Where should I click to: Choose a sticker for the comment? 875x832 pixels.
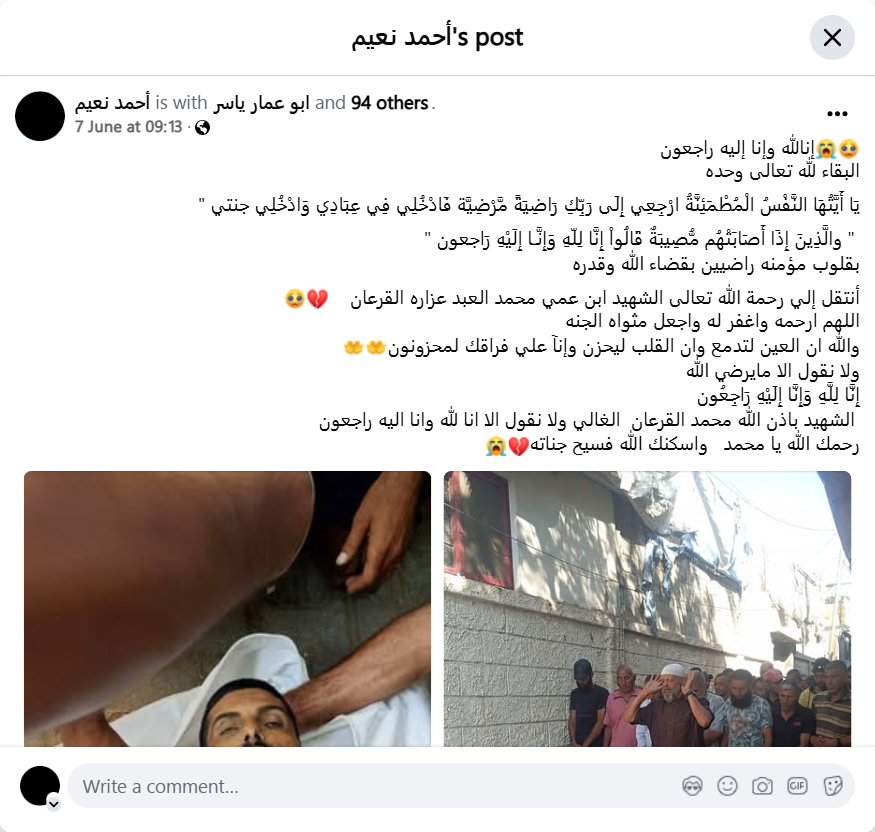(x=832, y=786)
